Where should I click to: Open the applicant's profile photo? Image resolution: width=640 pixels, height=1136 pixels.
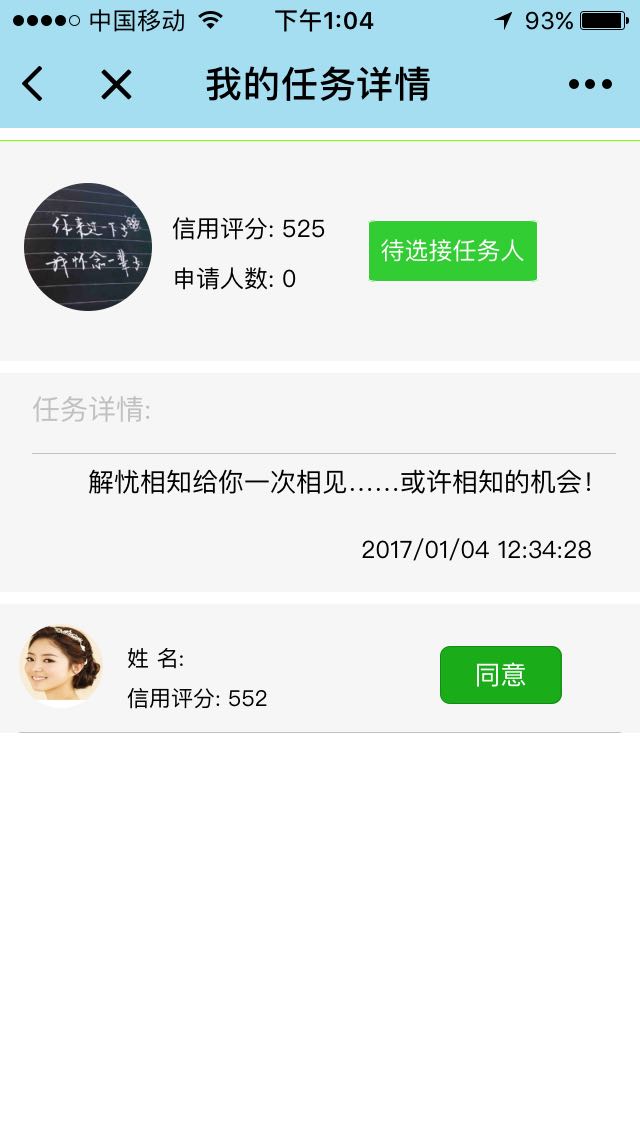[x=61, y=665]
